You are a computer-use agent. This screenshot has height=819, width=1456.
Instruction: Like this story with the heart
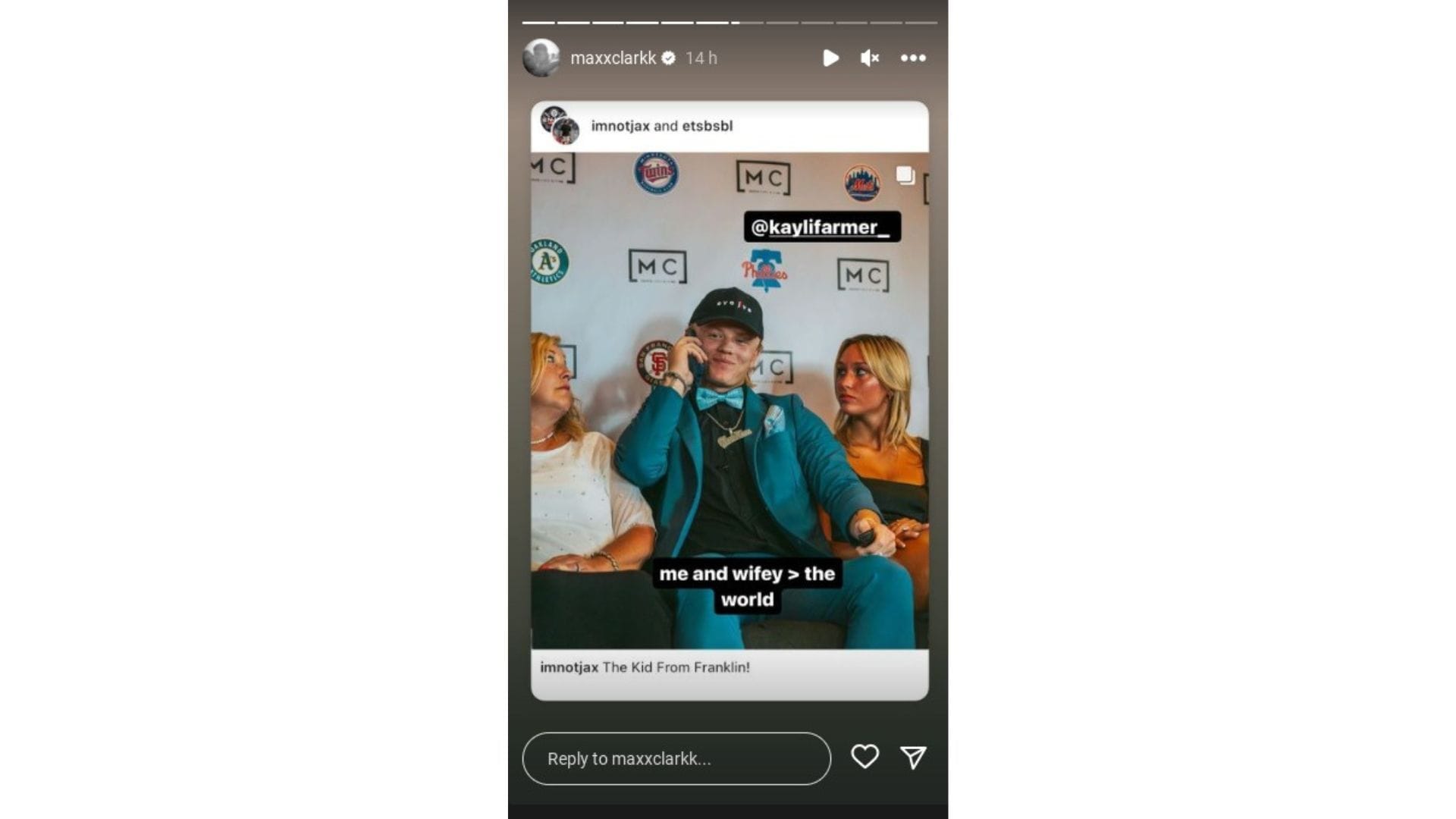864,756
